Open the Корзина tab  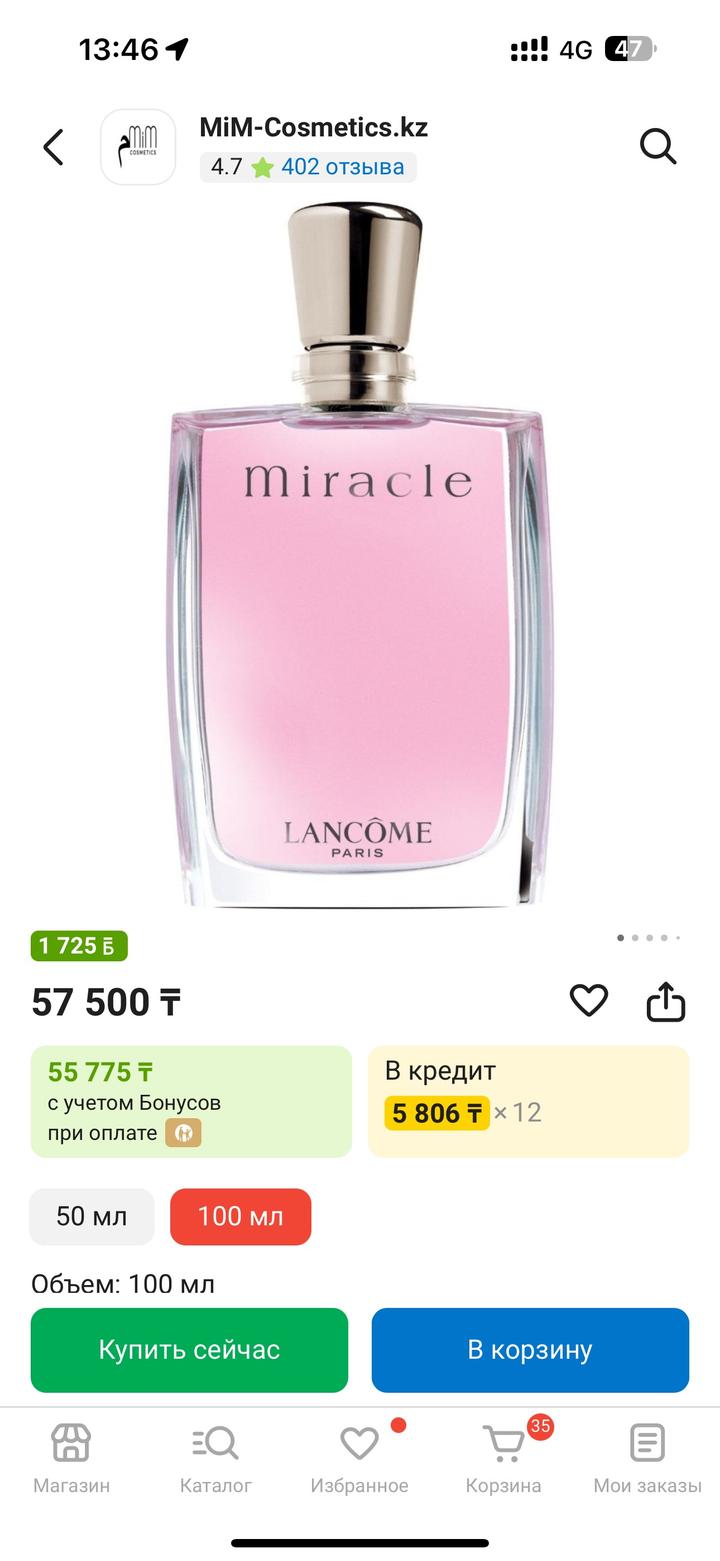(503, 1458)
